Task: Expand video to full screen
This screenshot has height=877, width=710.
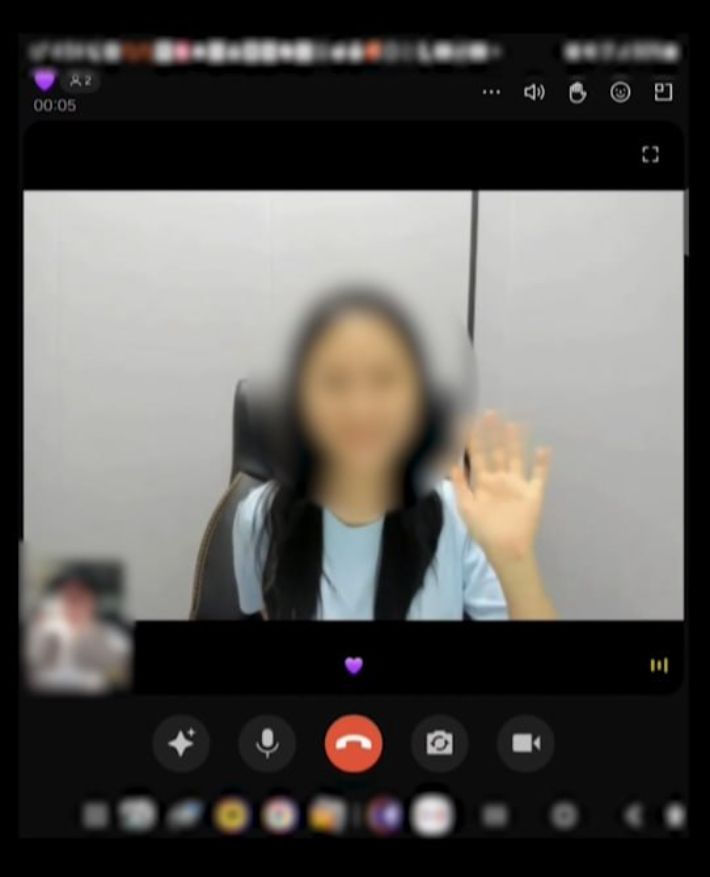Action: coord(650,154)
